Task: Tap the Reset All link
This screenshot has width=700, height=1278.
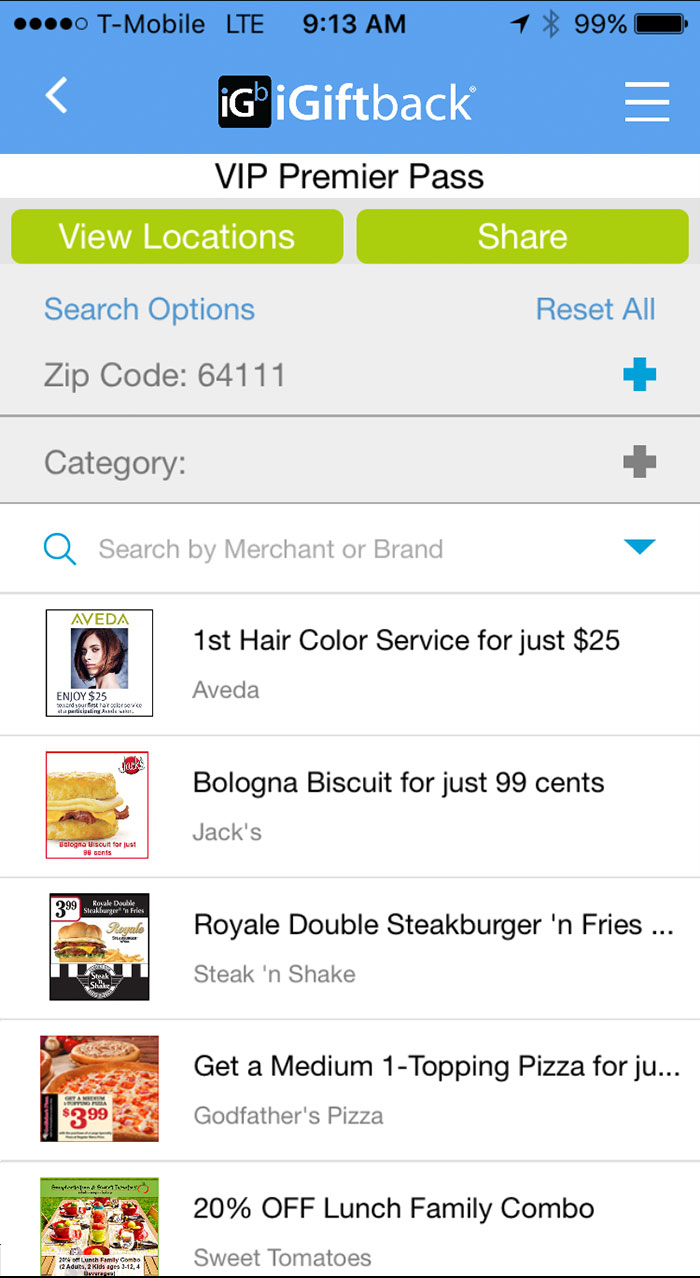Action: pos(595,309)
